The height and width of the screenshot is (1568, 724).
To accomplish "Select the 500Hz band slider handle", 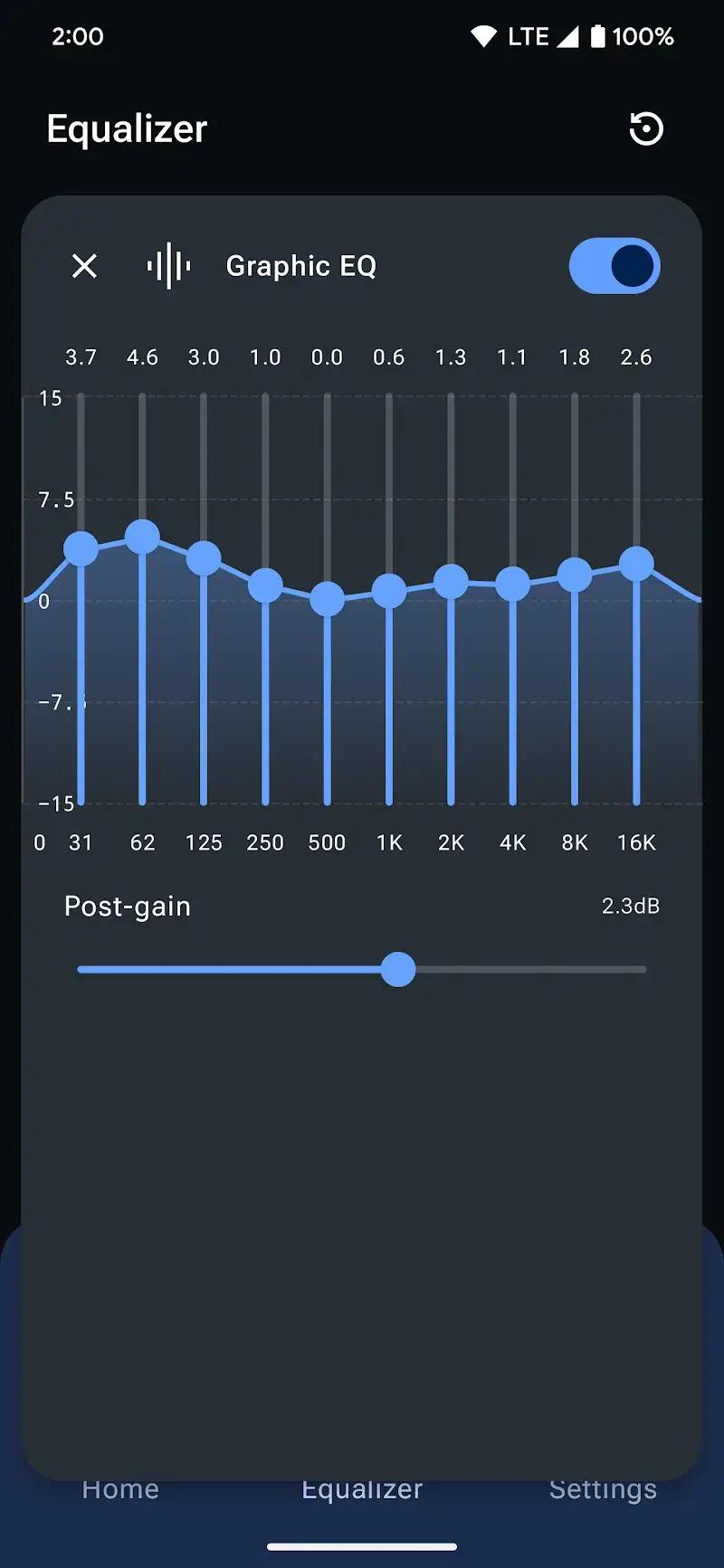I will (327, 599).
